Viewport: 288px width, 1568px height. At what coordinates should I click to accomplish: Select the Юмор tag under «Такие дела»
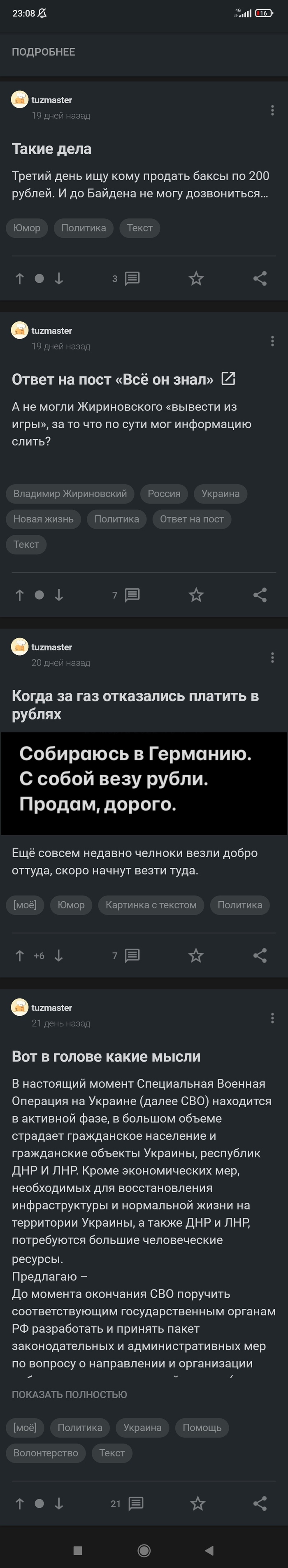27,228
